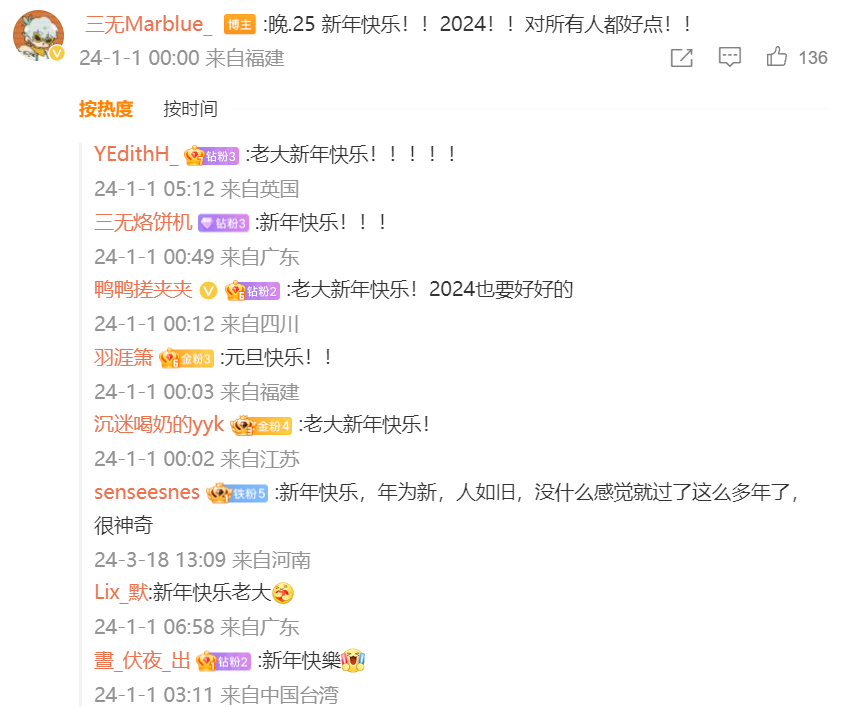849x707 pixels.
Task: Open 三无Marblue_ profile avatar
Action: pos(38,37)
